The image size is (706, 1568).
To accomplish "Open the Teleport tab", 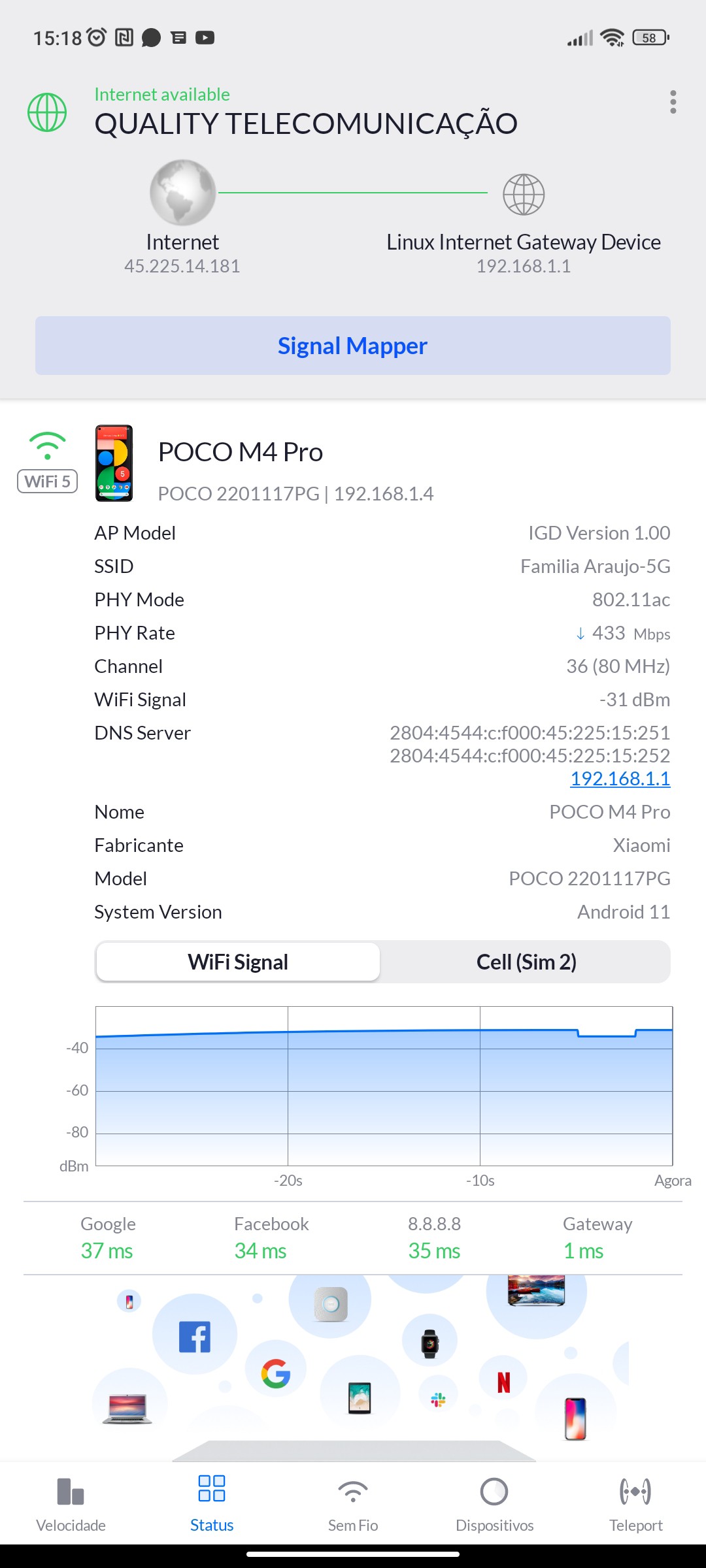I will [635, 1504].
